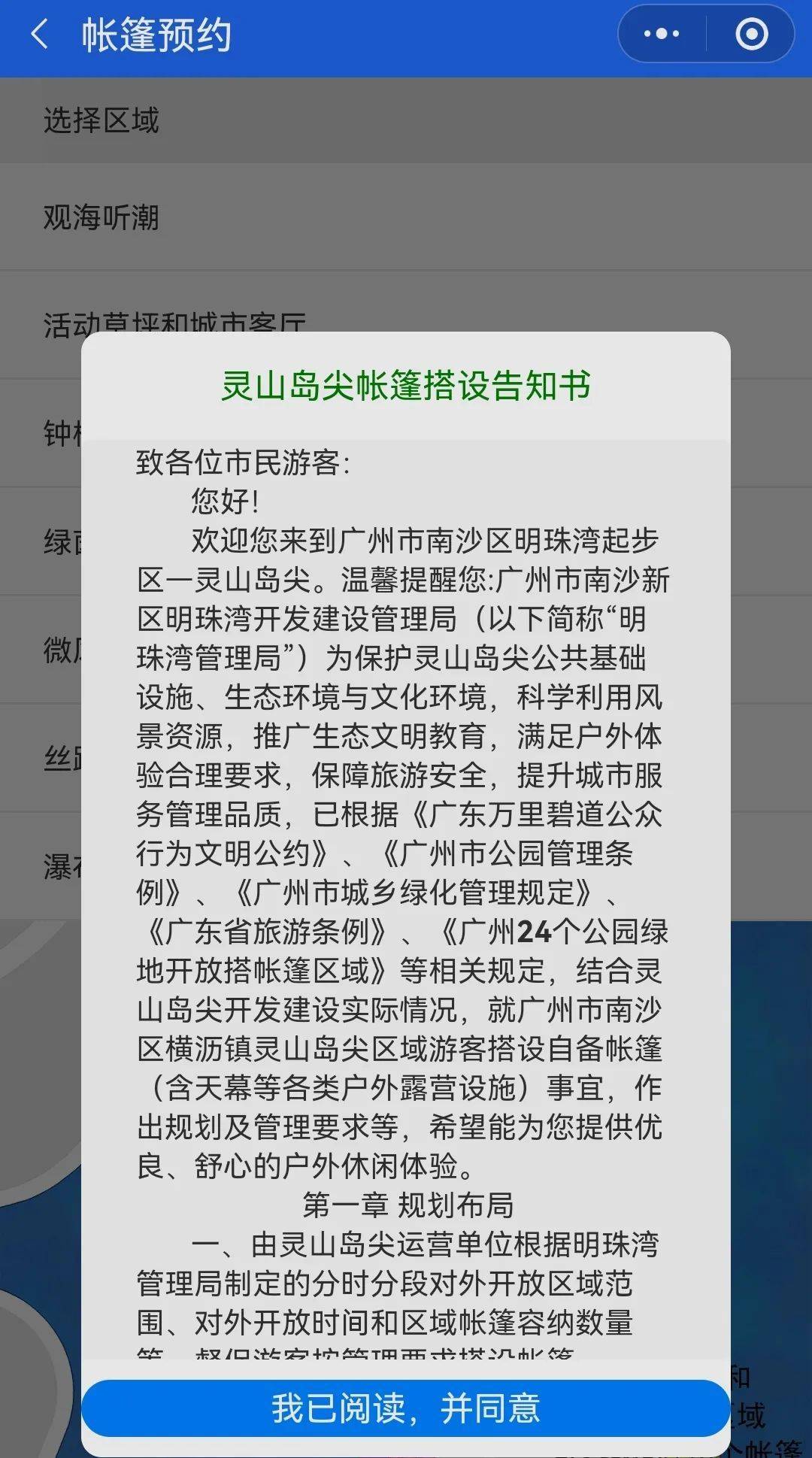Tap 我已阅读，并同意 button
812x1458 pixels.
(405, 1408)
